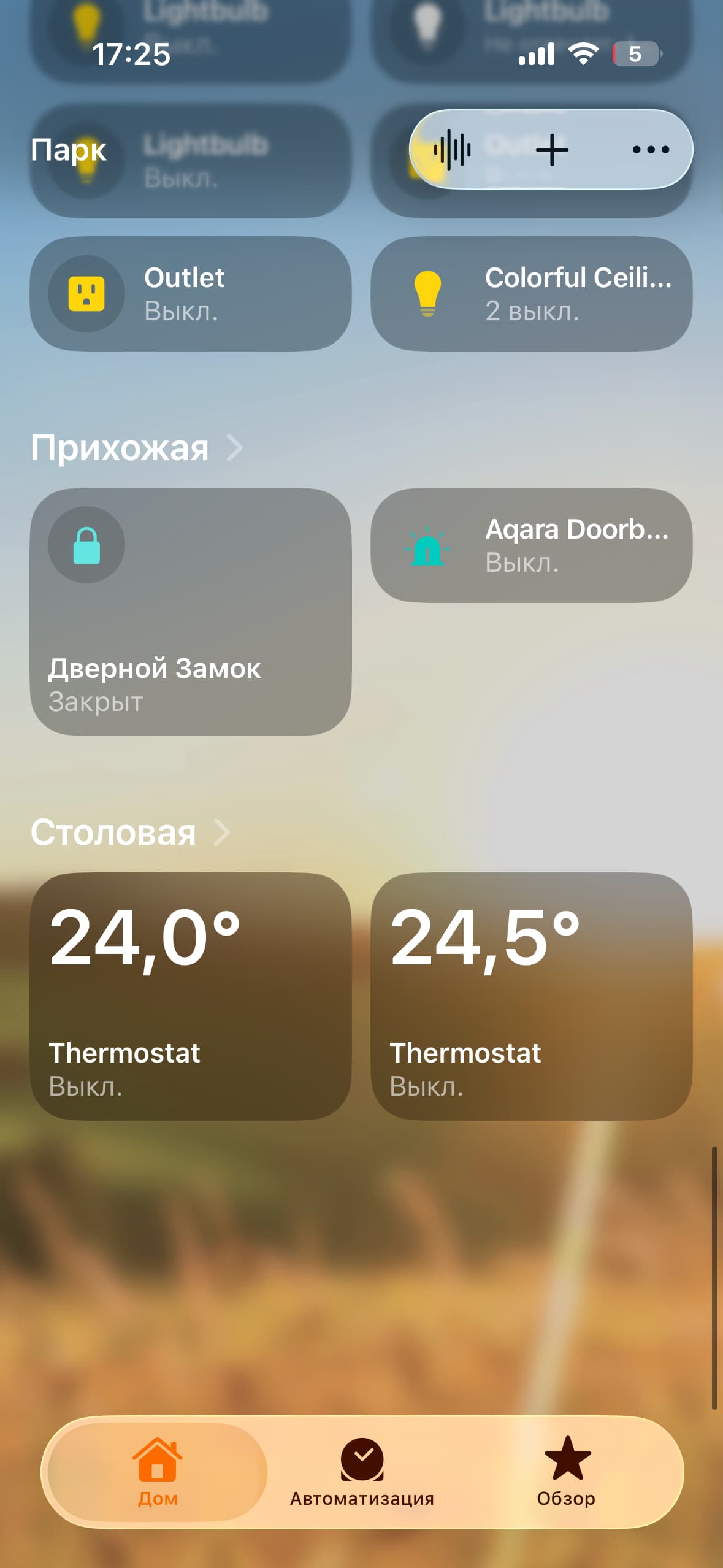Image resolution: width=723 pixels, height=1568 pixels.
Task: Open the 24,5° Thermostat tile
Action: pos(531,996)
